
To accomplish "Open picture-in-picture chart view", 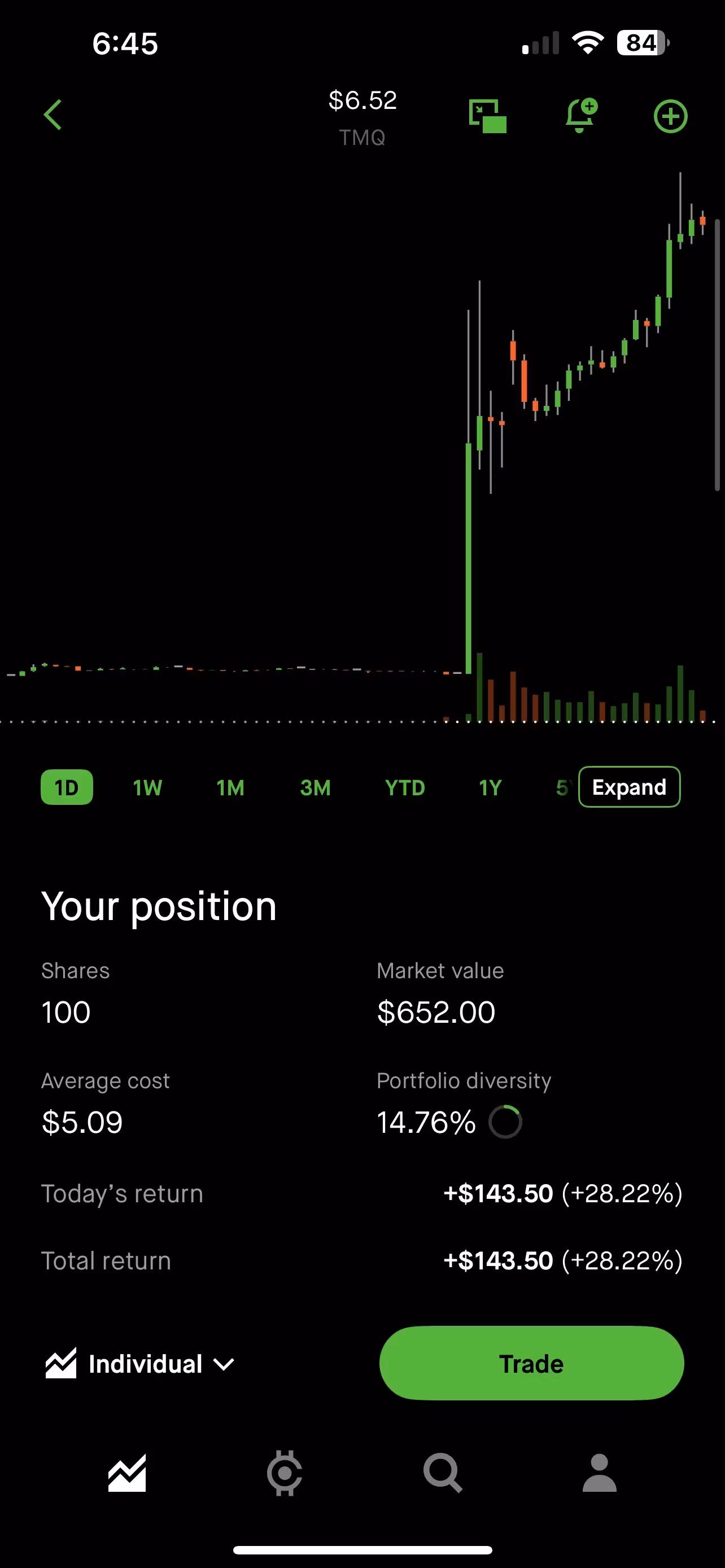I will coord(488,116).
